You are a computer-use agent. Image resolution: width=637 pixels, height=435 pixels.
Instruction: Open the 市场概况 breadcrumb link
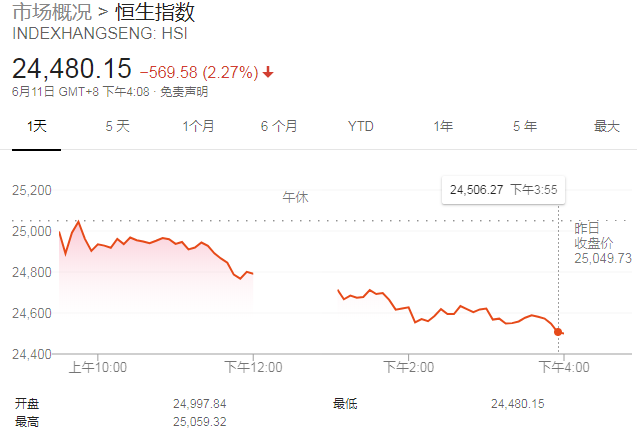50,14
